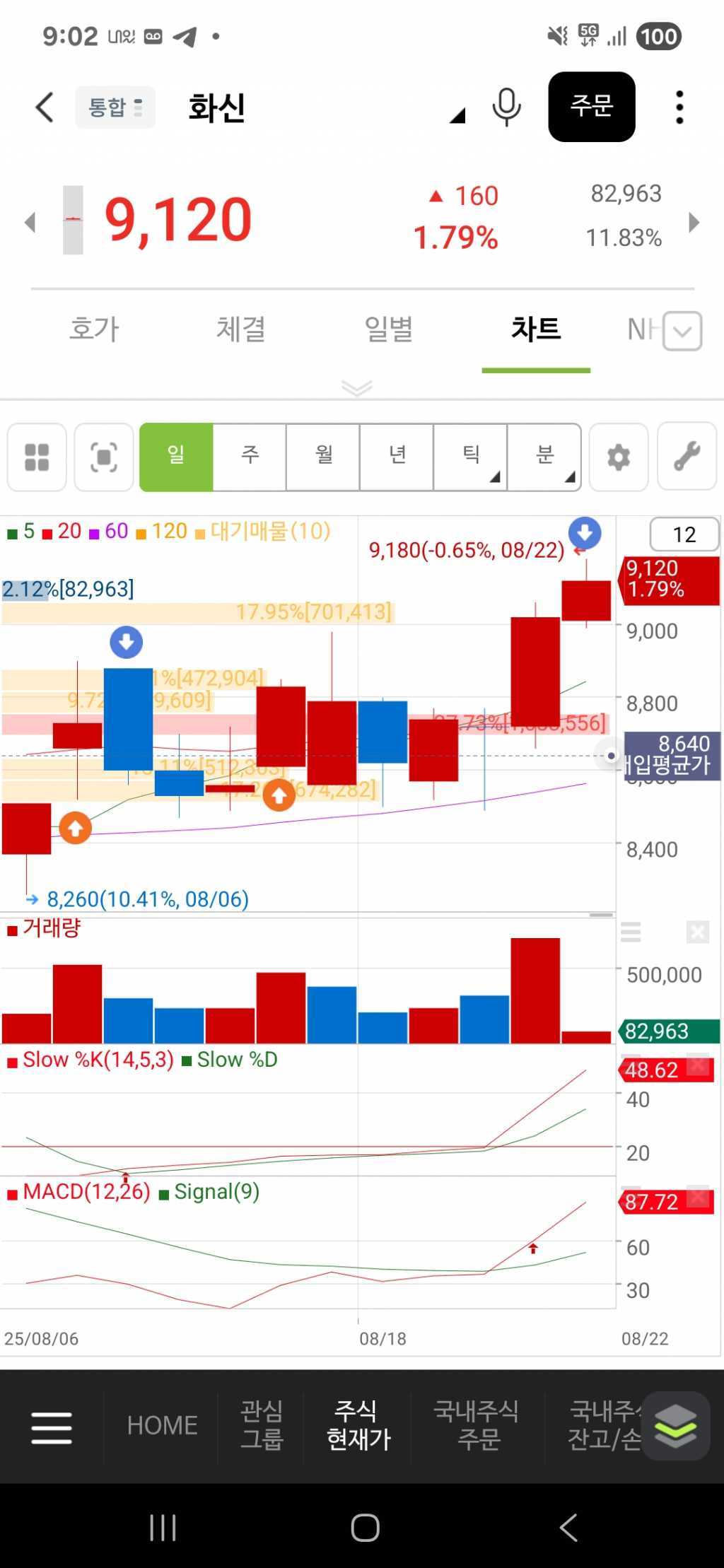Select the 년 yearly chart period
The image size is (724, 1568).
(397, 456)
